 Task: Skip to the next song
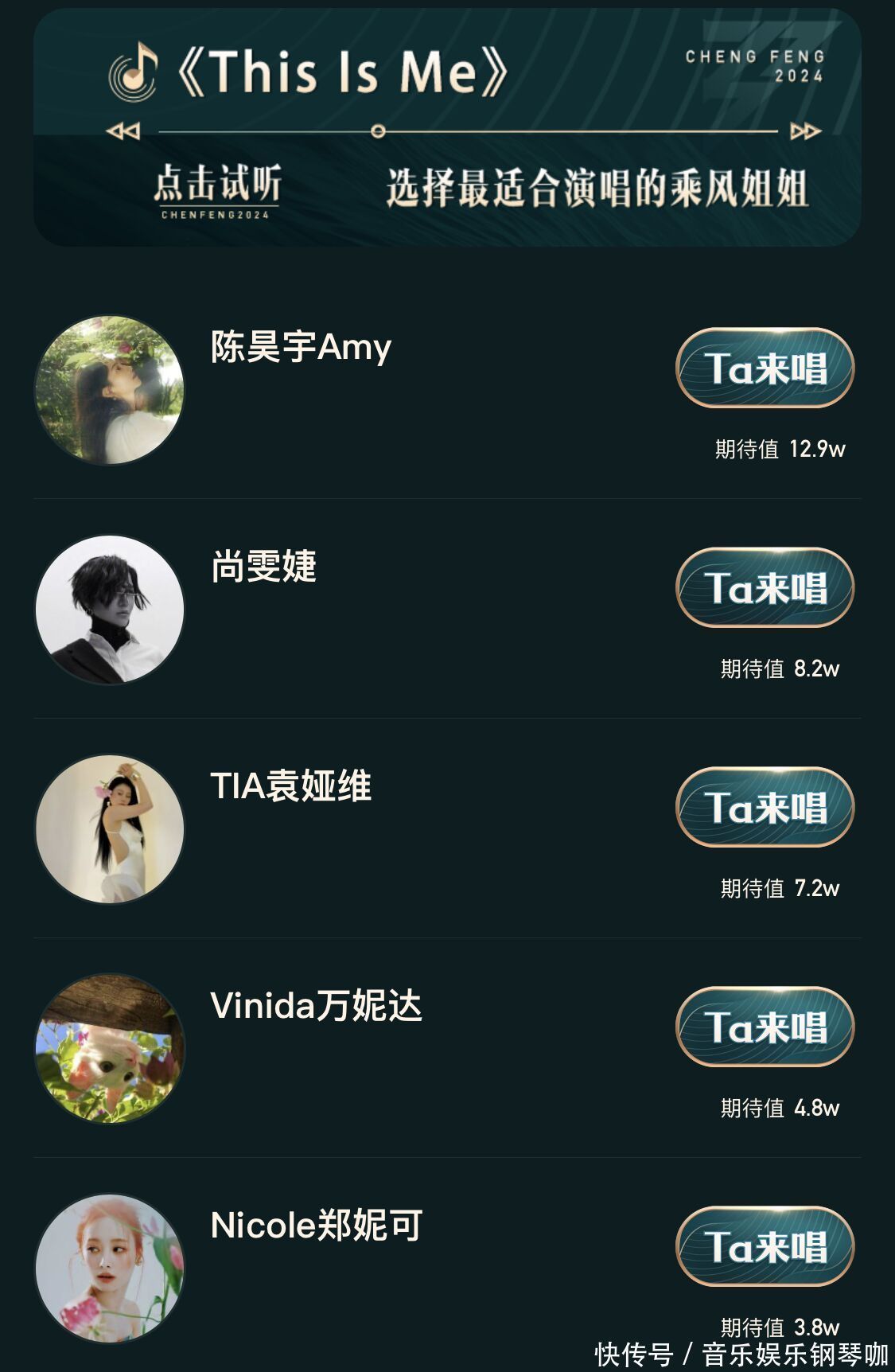point(805,131)
